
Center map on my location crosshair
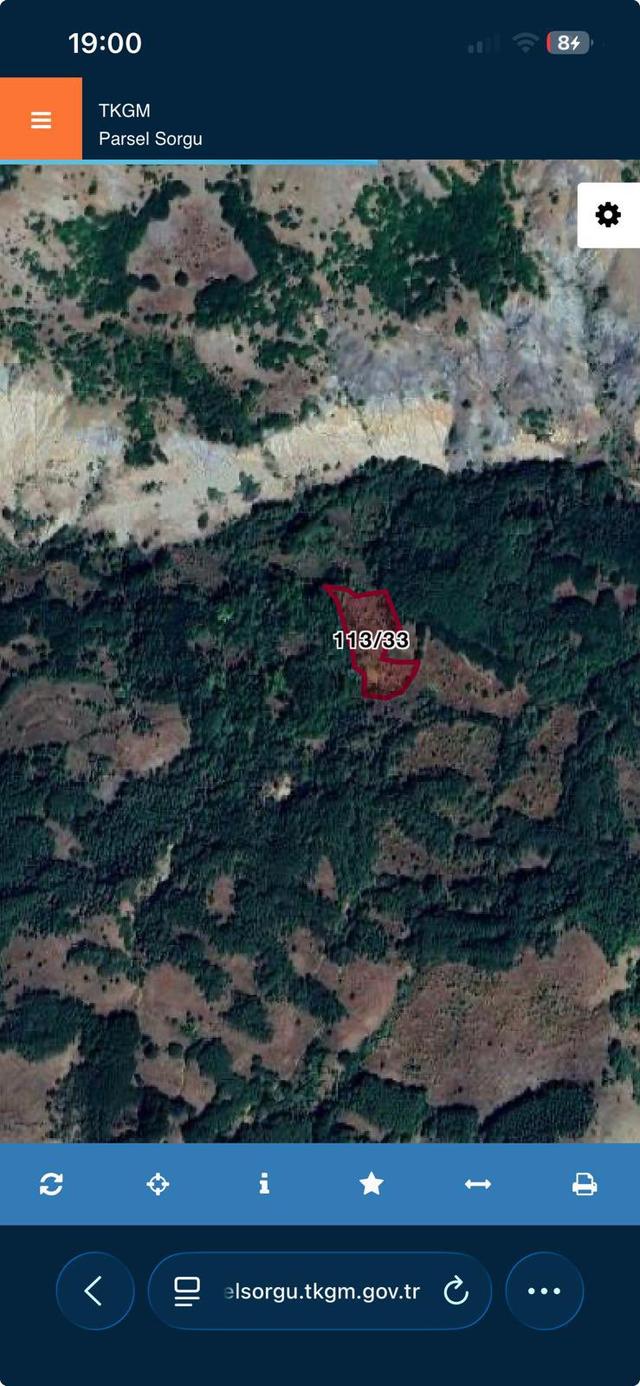157,1184
